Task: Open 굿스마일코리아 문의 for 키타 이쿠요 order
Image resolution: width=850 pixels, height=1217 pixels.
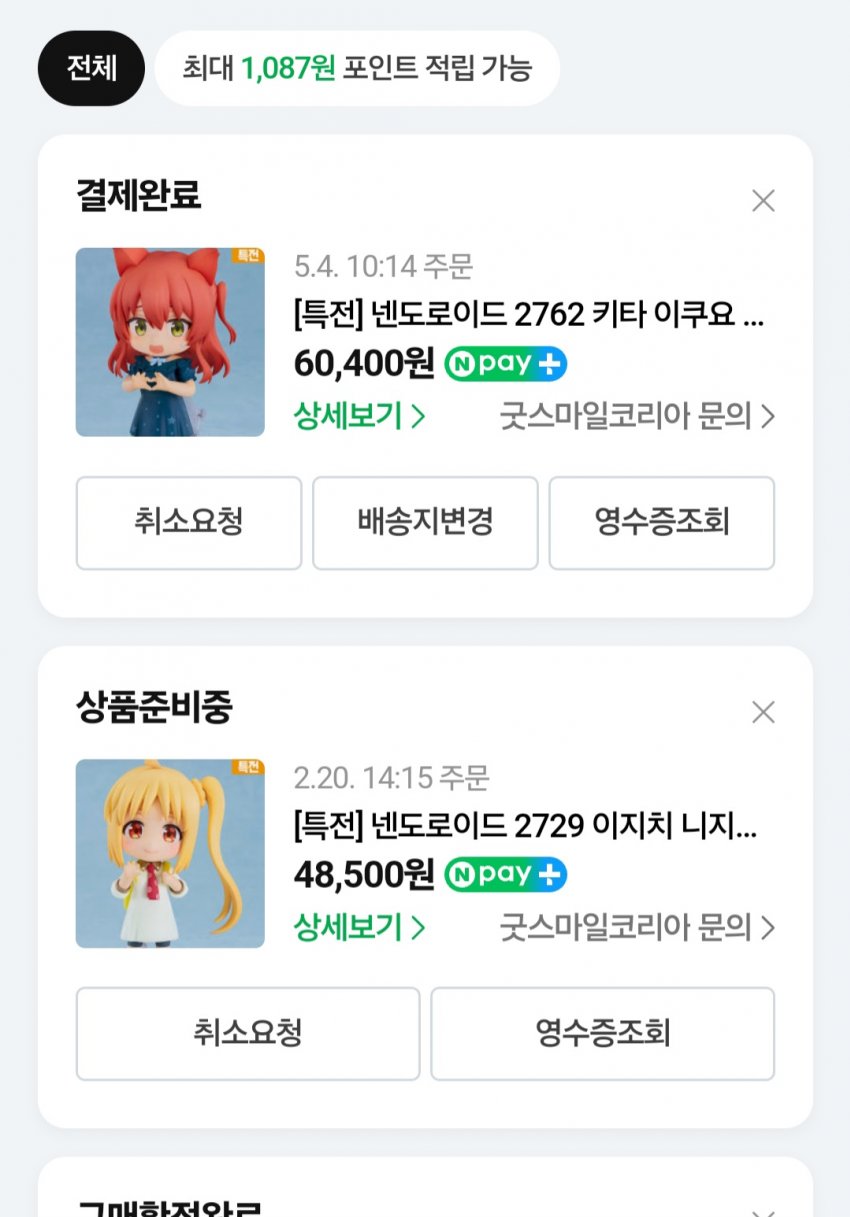Action: pyautogui.click(x=637, y=416)
